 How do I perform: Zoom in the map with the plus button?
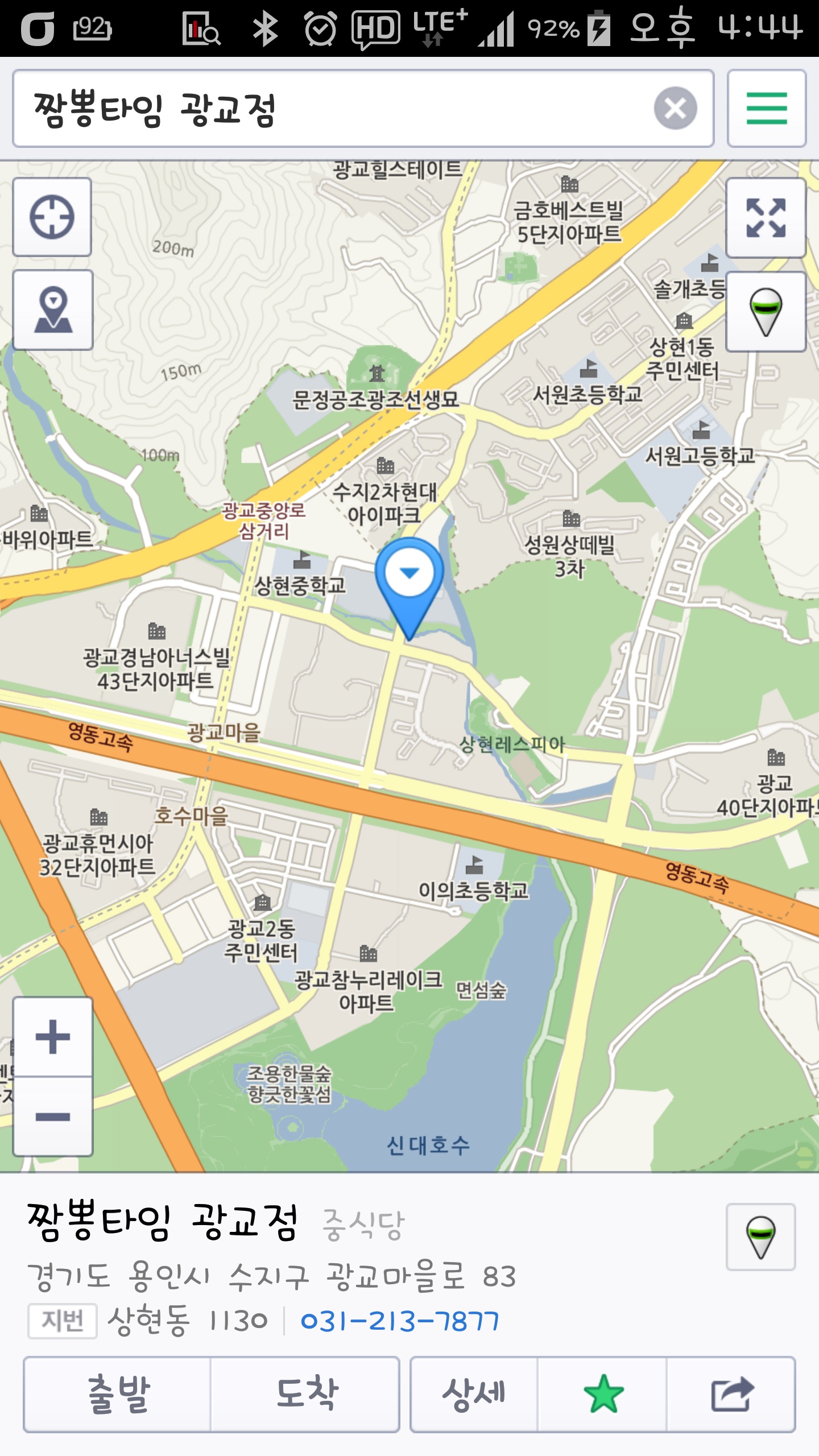point(53,1037)
